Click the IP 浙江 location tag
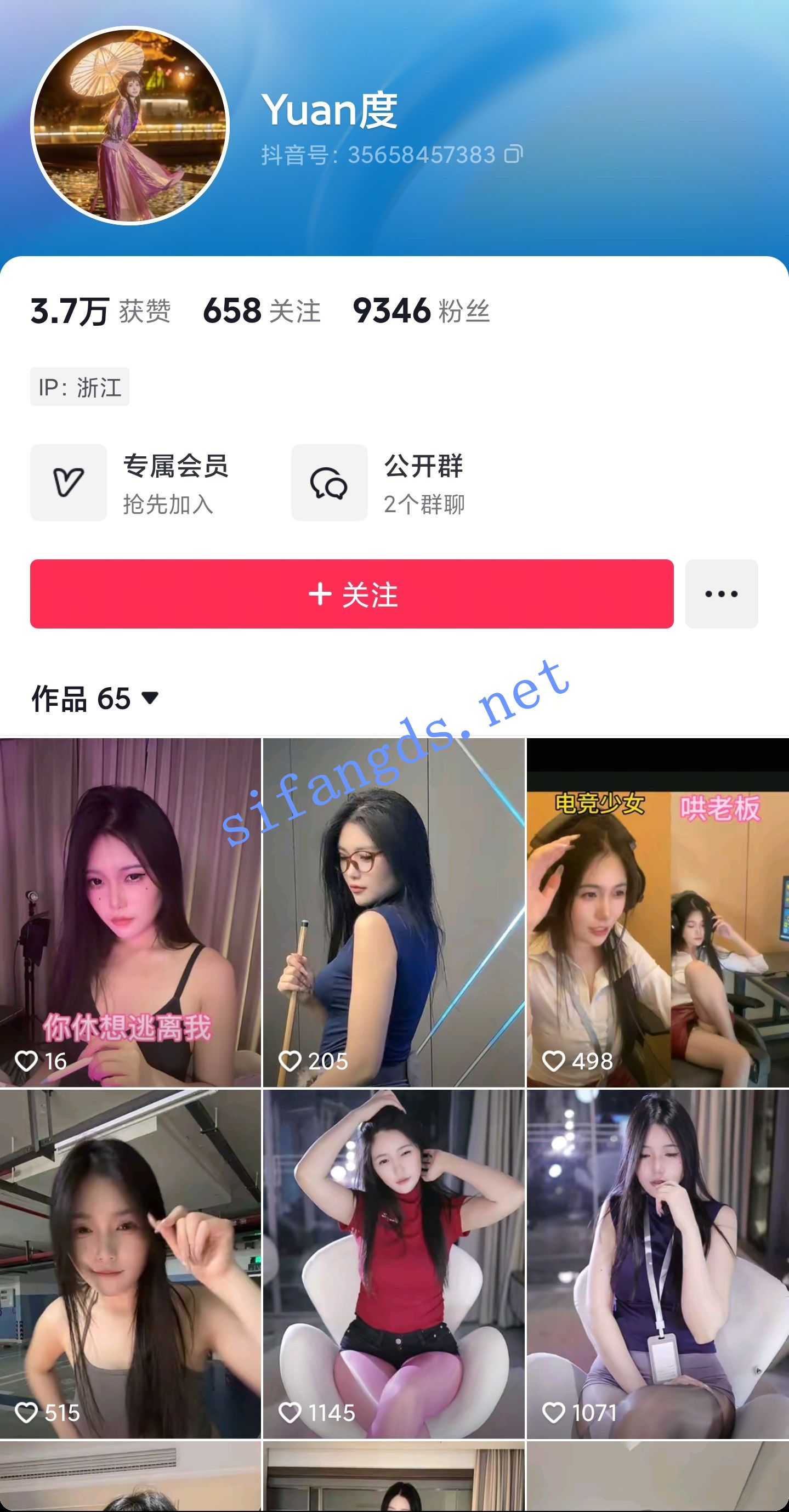 [80, 386]
